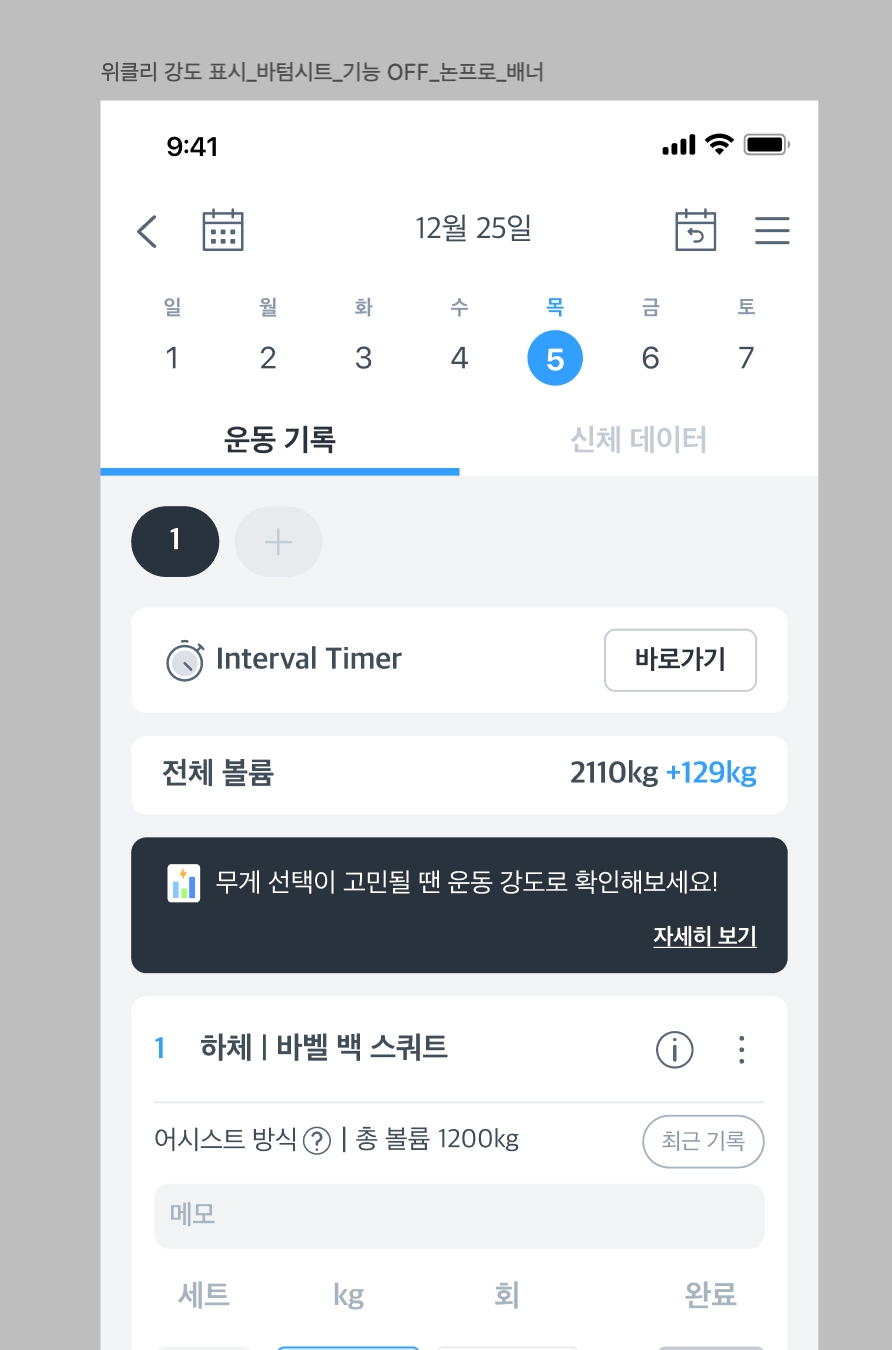The image size is (892, 1350).
Task: Switch to the 신체 데이터 tab
Action: 638,440
